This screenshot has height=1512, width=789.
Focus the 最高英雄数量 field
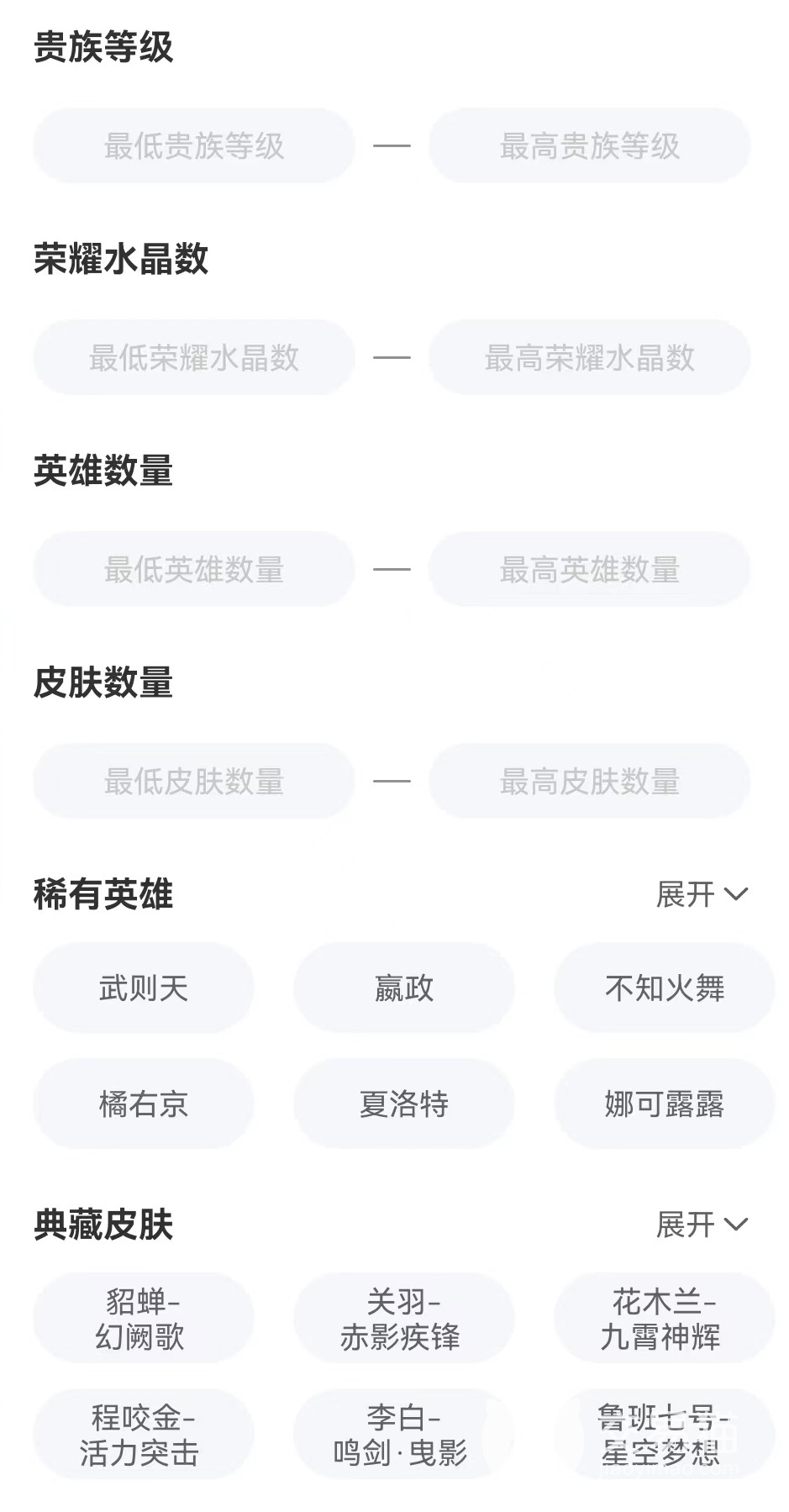589,570
